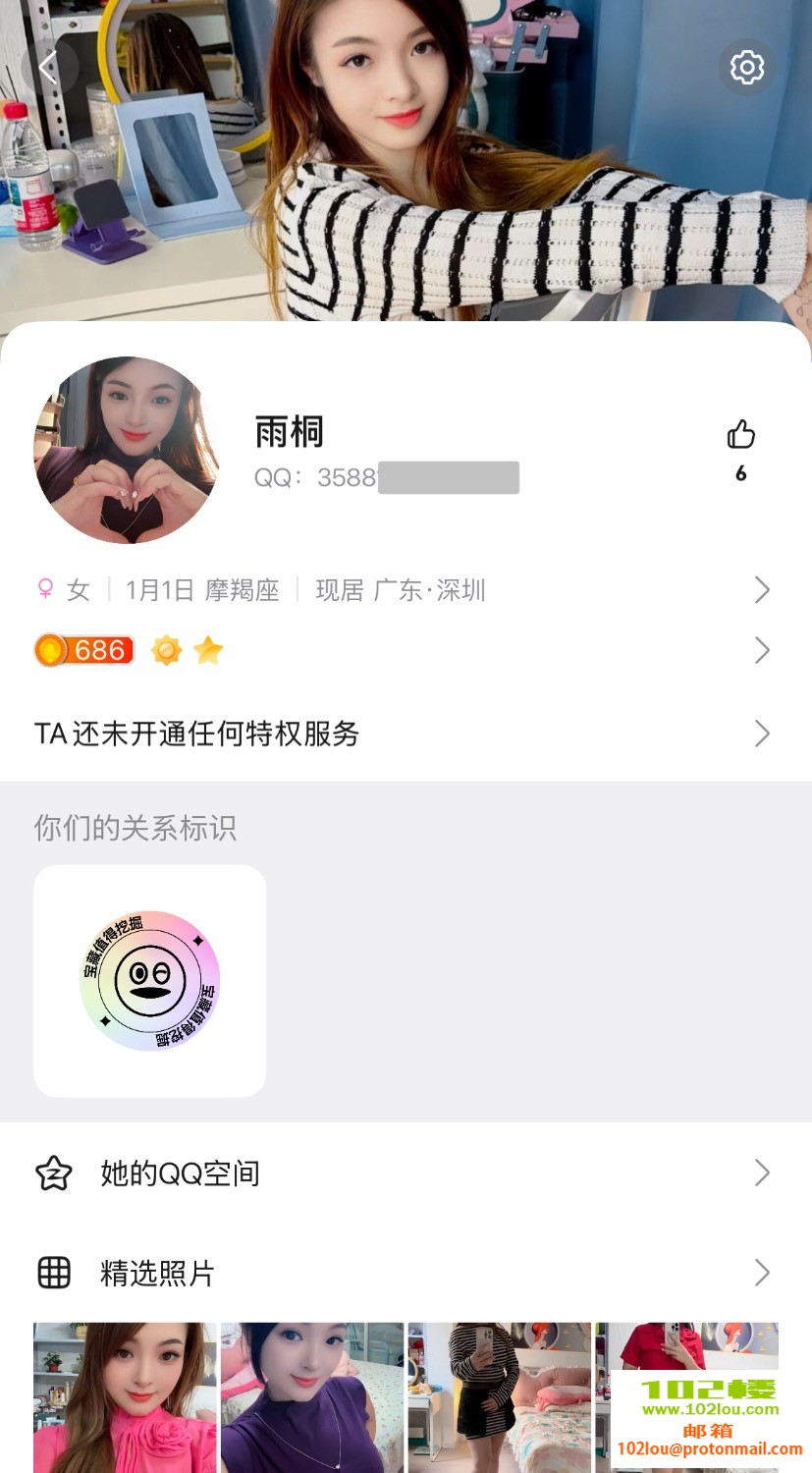
Task: View the featured photo with pink top
Action: tap(125, 1396)
